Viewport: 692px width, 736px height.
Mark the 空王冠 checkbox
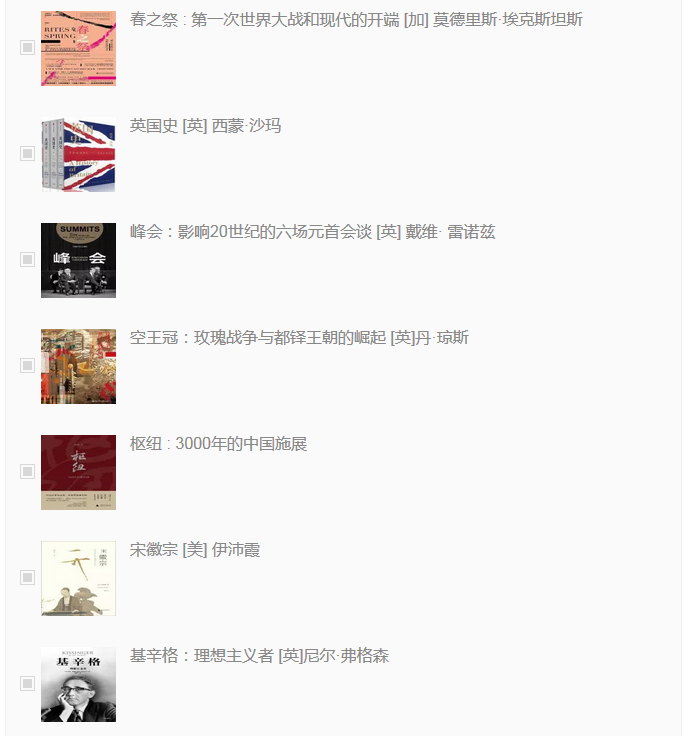27,365
